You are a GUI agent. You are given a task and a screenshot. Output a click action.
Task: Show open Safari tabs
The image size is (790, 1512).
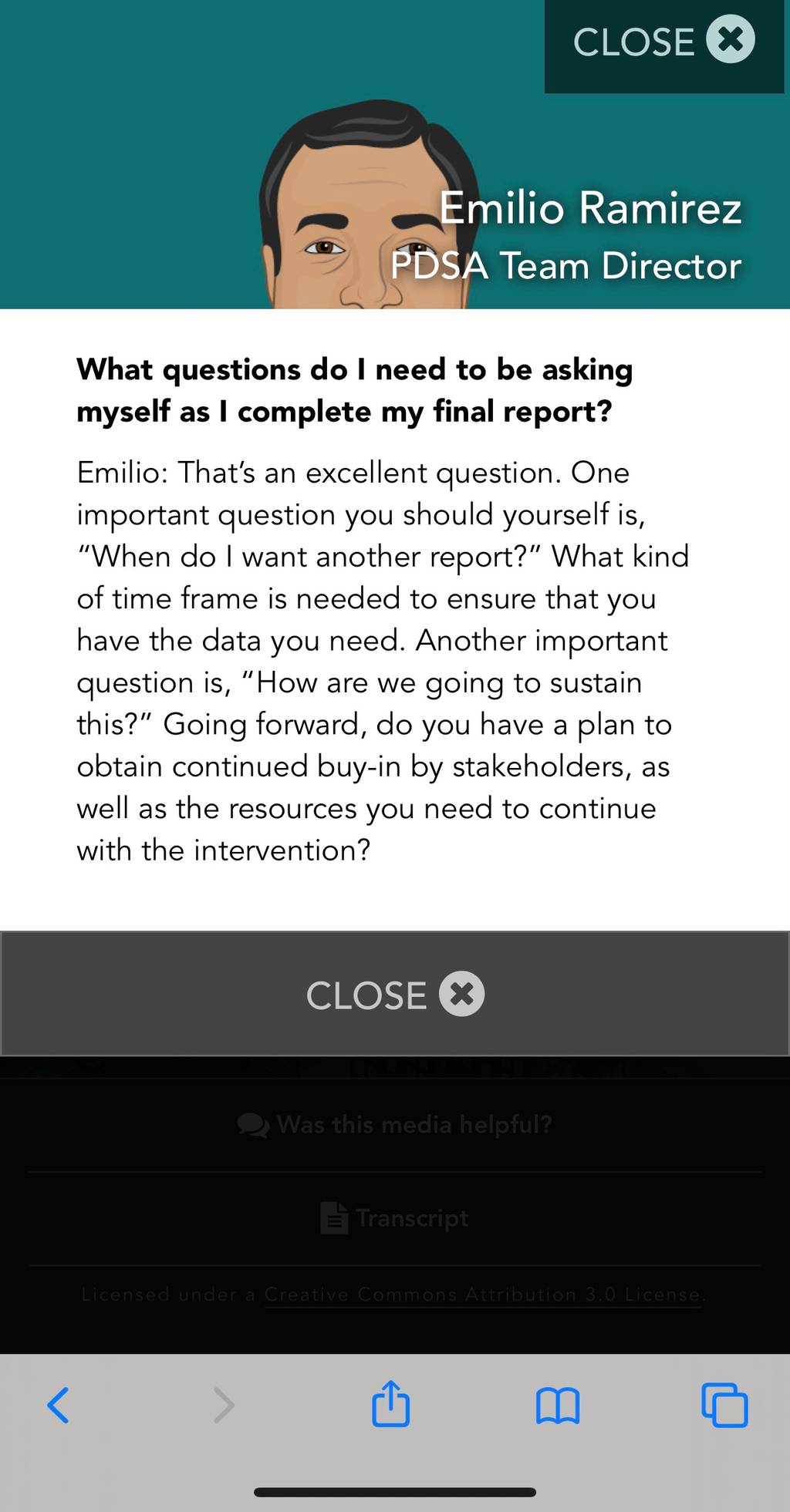[724, 1406]
